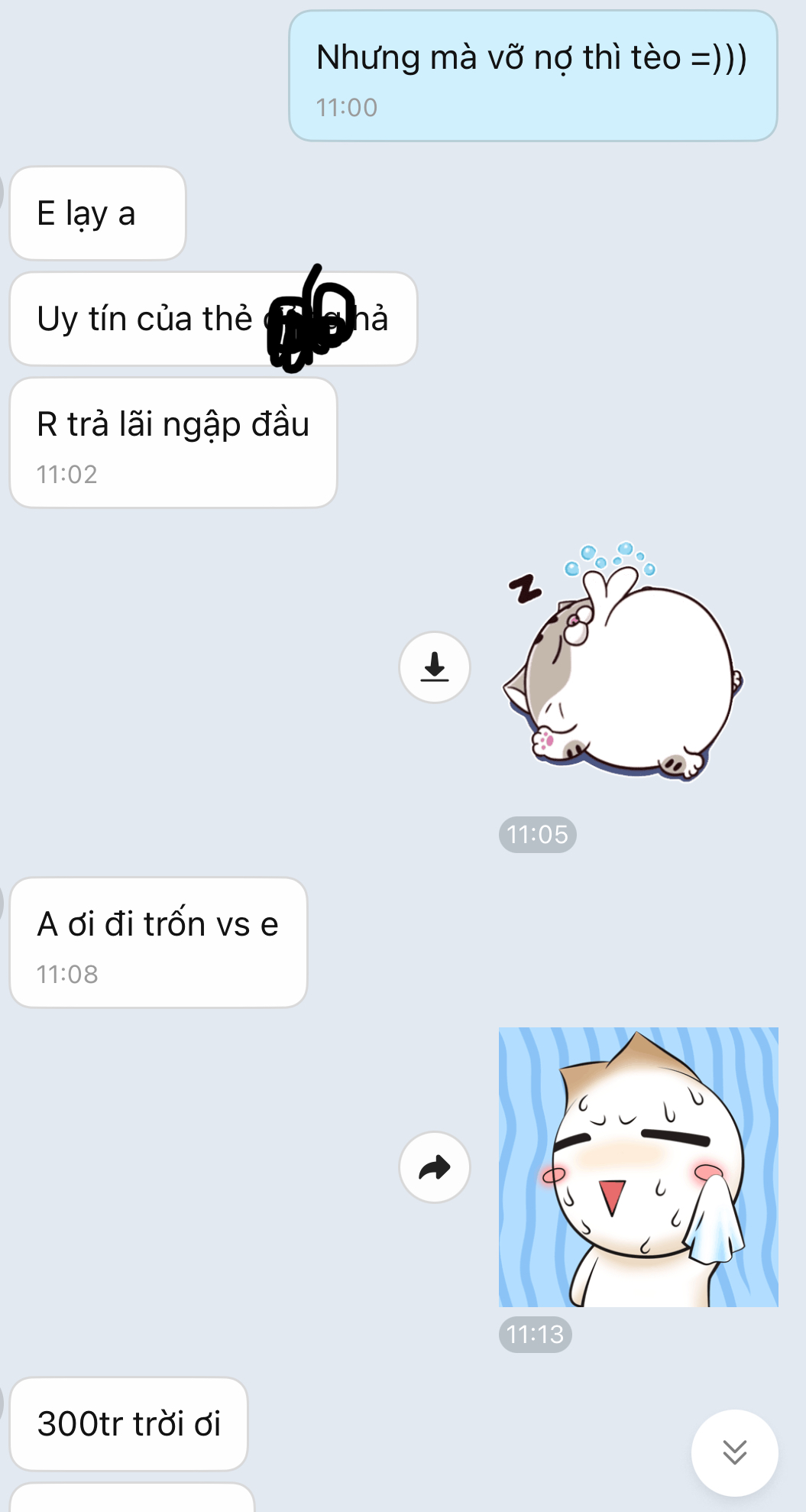Open the sleeping cat sticker
Viewport: 806px width, 1512px height.
(x=623, y=665)
